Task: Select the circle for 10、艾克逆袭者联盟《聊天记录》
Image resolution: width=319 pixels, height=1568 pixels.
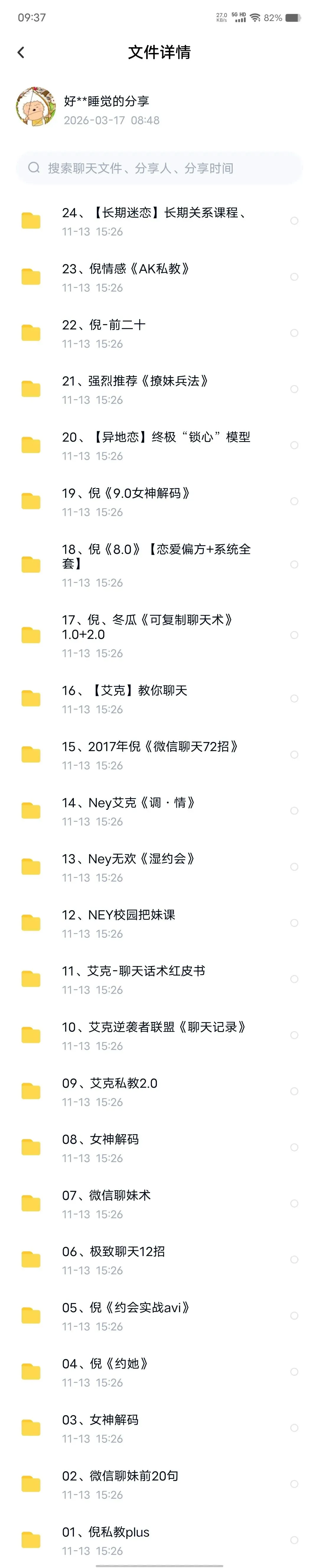Action: [294, 1035]
